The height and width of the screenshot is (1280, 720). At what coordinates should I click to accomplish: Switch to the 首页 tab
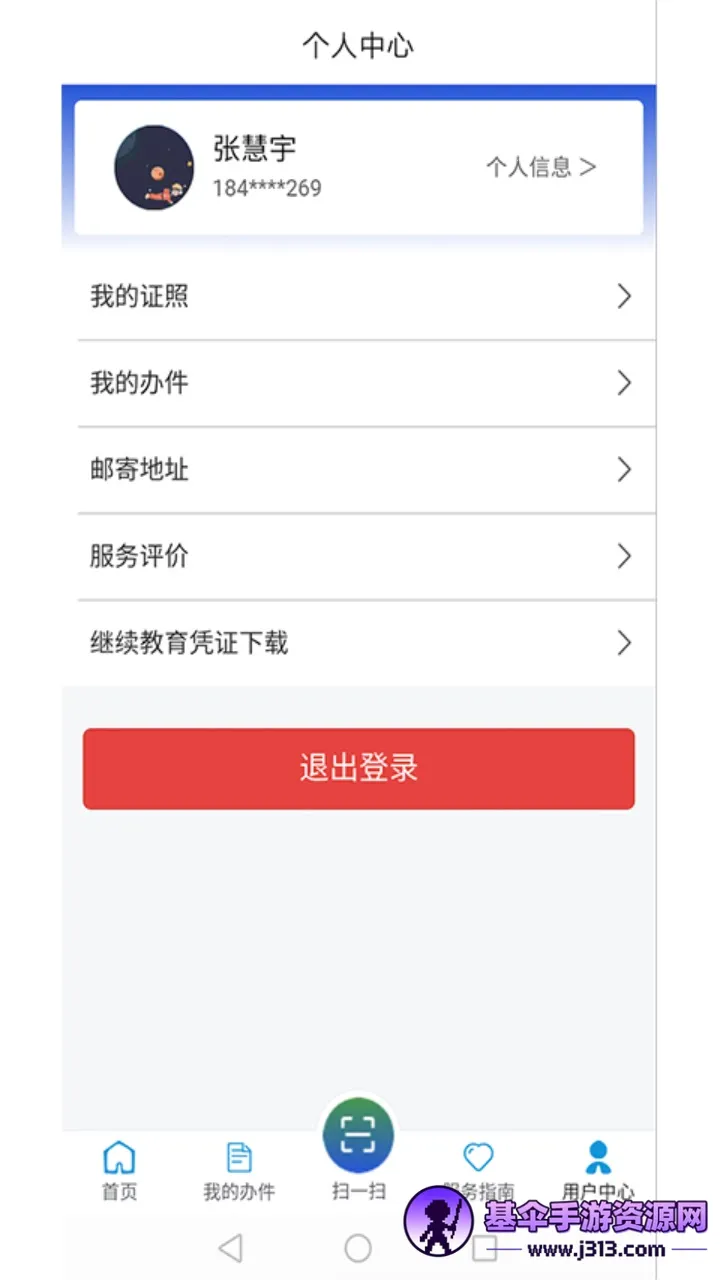pyautogui.click(x=119, y=1169)
